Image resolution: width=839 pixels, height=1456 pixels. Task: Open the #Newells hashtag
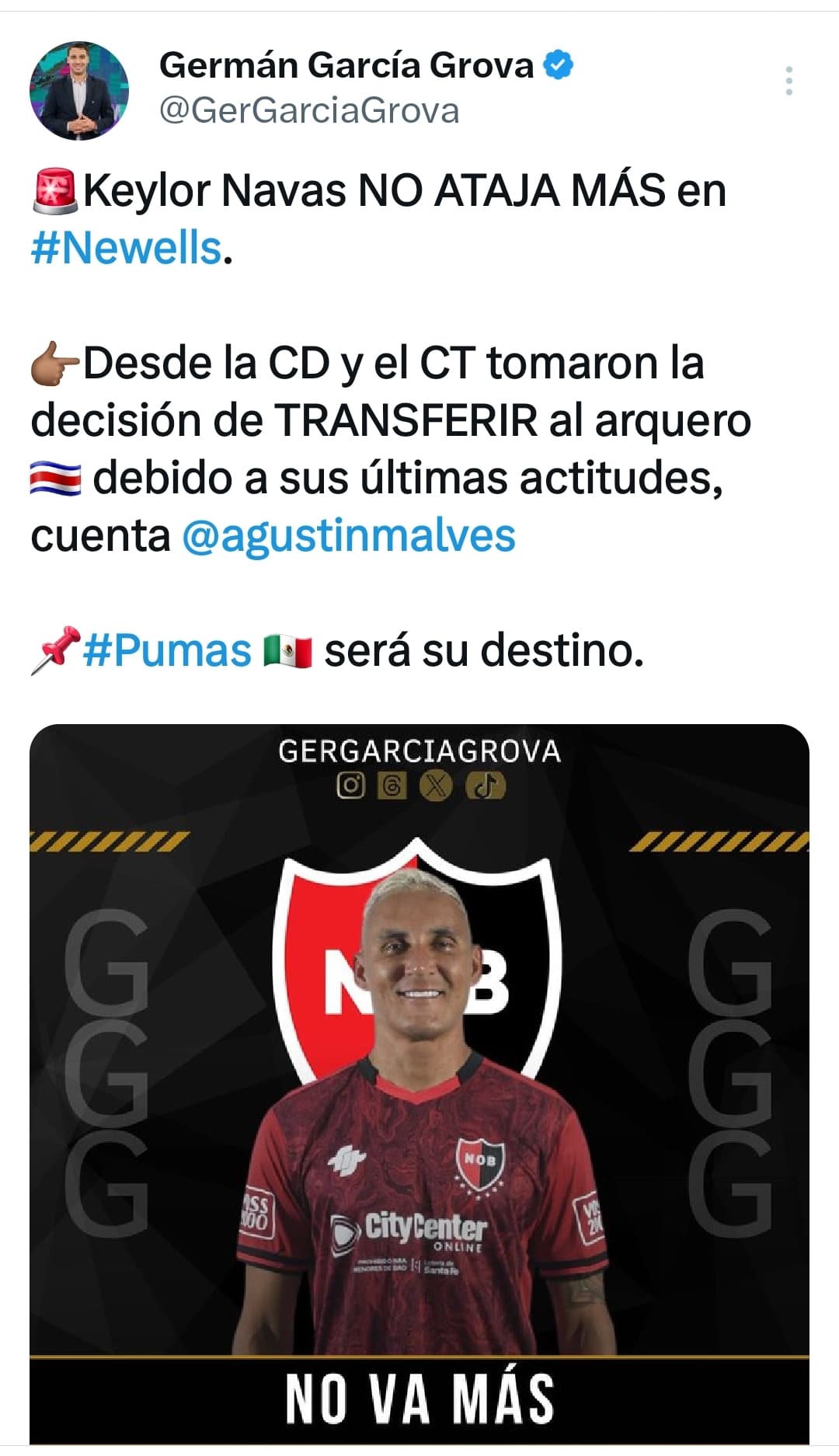127,249
